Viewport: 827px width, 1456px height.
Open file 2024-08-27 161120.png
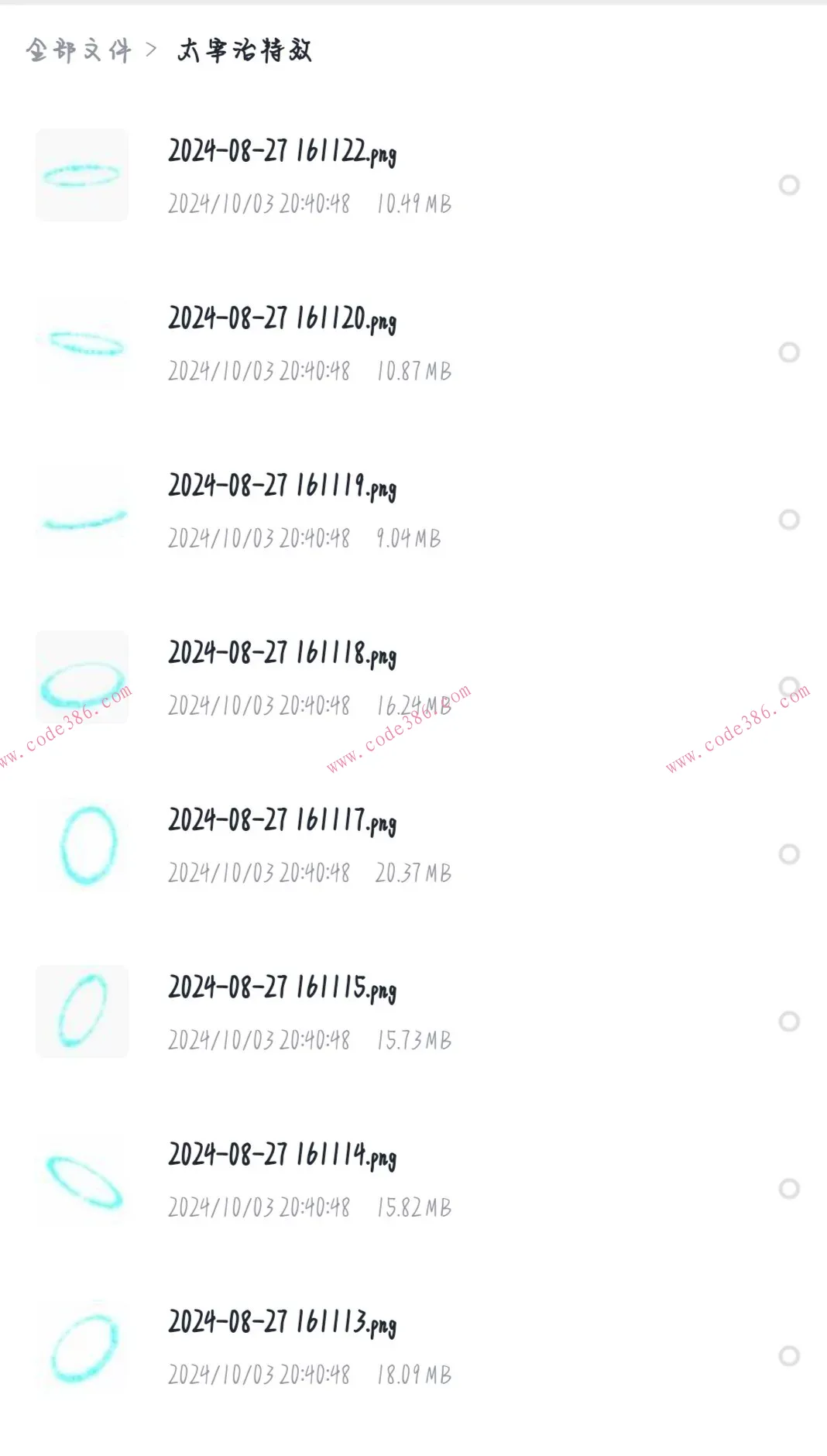tap(282, 319)
